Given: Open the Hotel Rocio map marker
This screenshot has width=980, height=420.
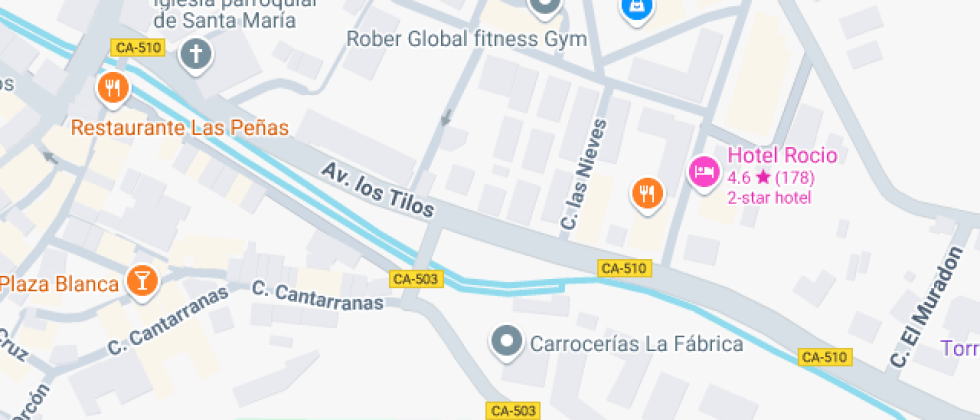Looking at the screenshot, I should coord(704,171).
